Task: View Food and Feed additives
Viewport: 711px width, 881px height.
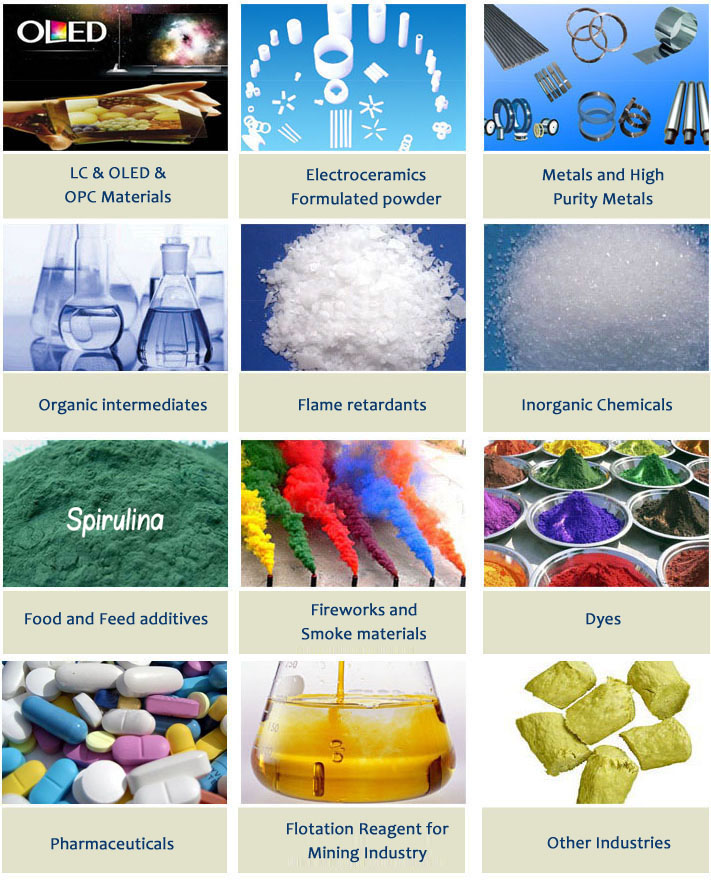Action: [116, 619]
